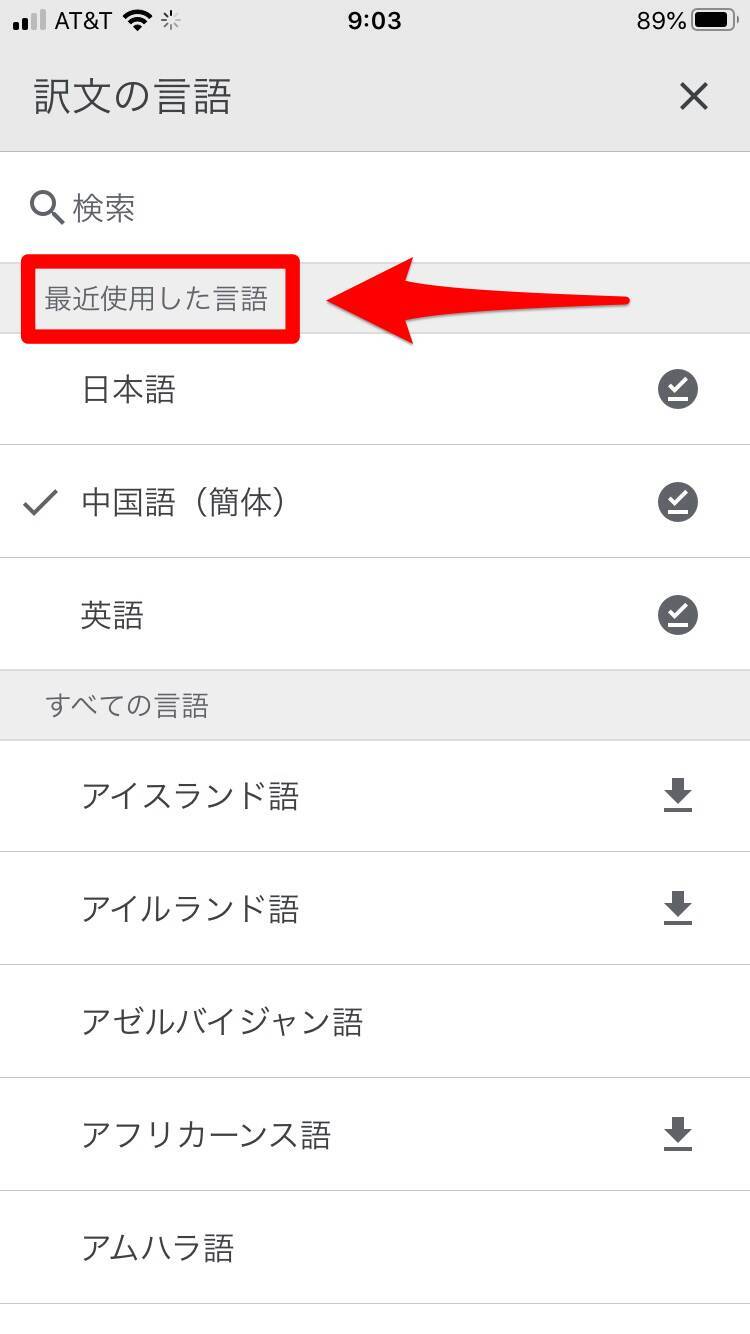
Task: Download the アフリカーンス語 offline file
Action: 677,1135
